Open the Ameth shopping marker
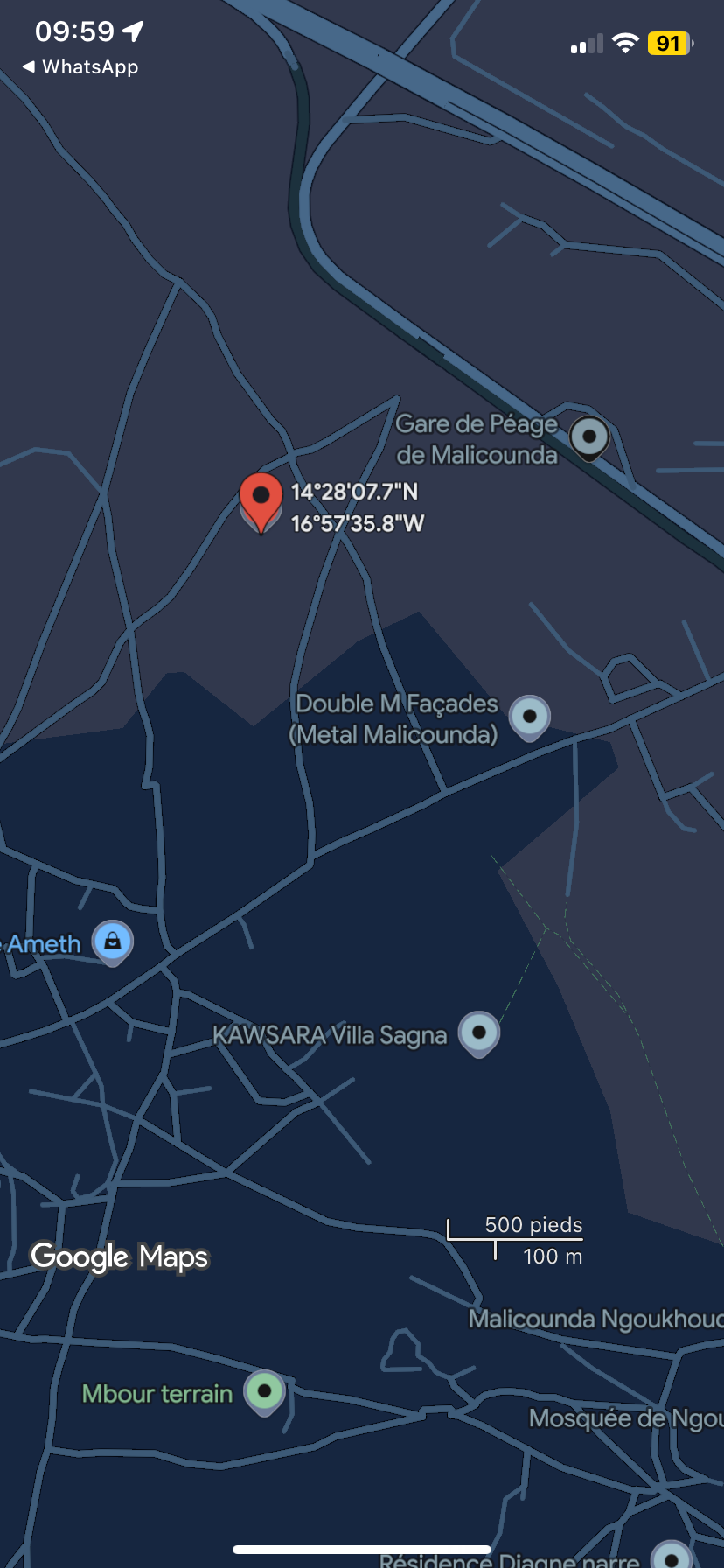Viewport: 724px width, 1568px height. tap(113, 942)
